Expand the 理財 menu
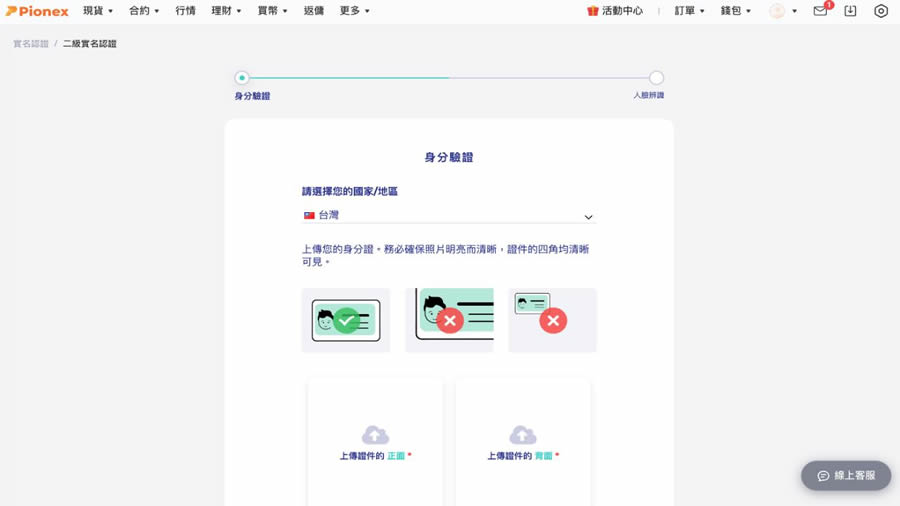This screenshot has width=900, height=506. (226, 11)
